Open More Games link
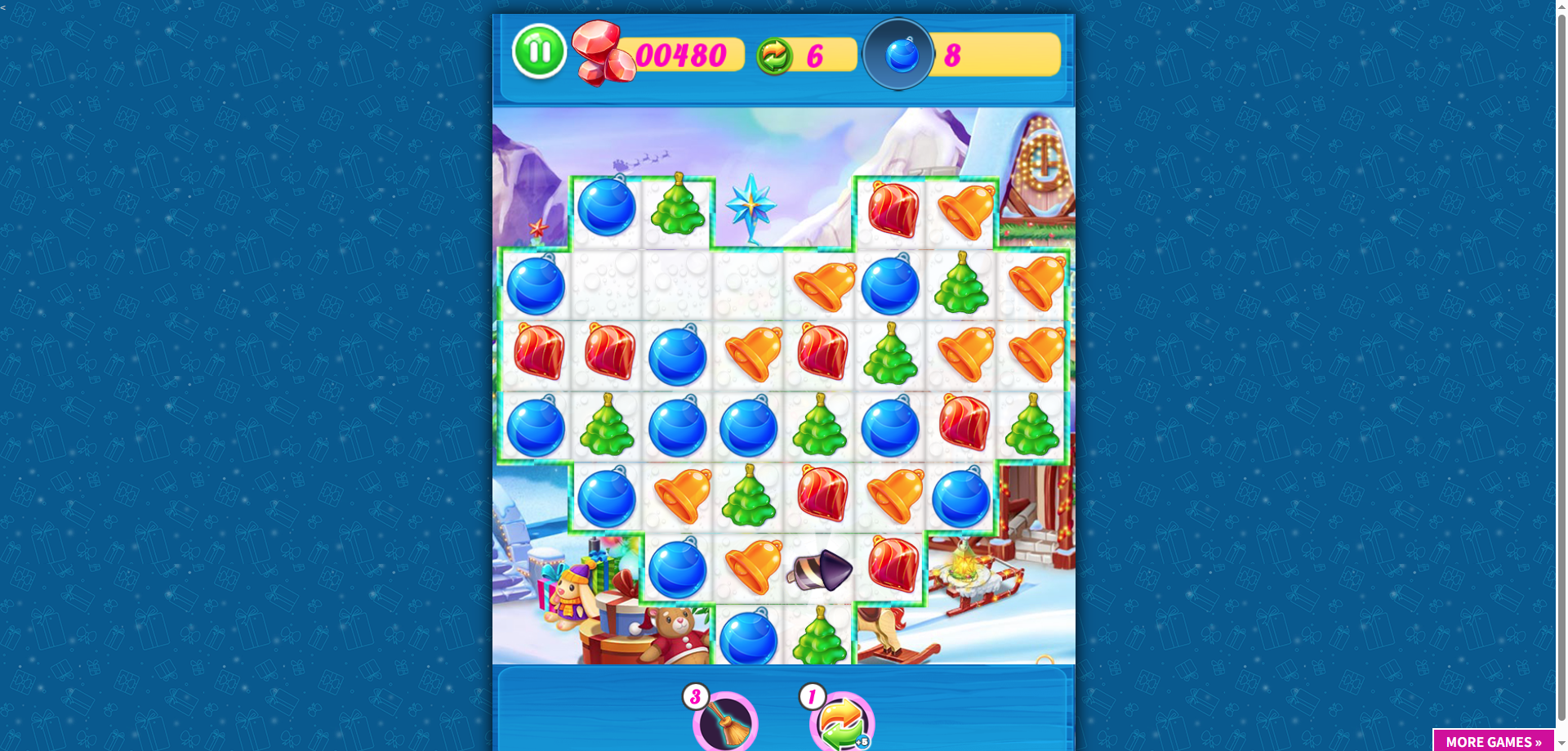 (x=1493, y=740)
